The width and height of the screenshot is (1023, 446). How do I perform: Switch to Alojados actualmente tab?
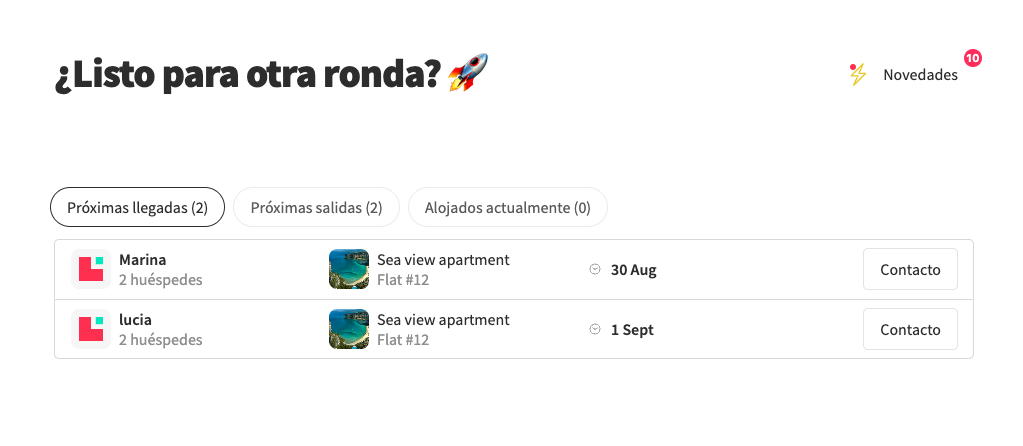tap(507, 208)
